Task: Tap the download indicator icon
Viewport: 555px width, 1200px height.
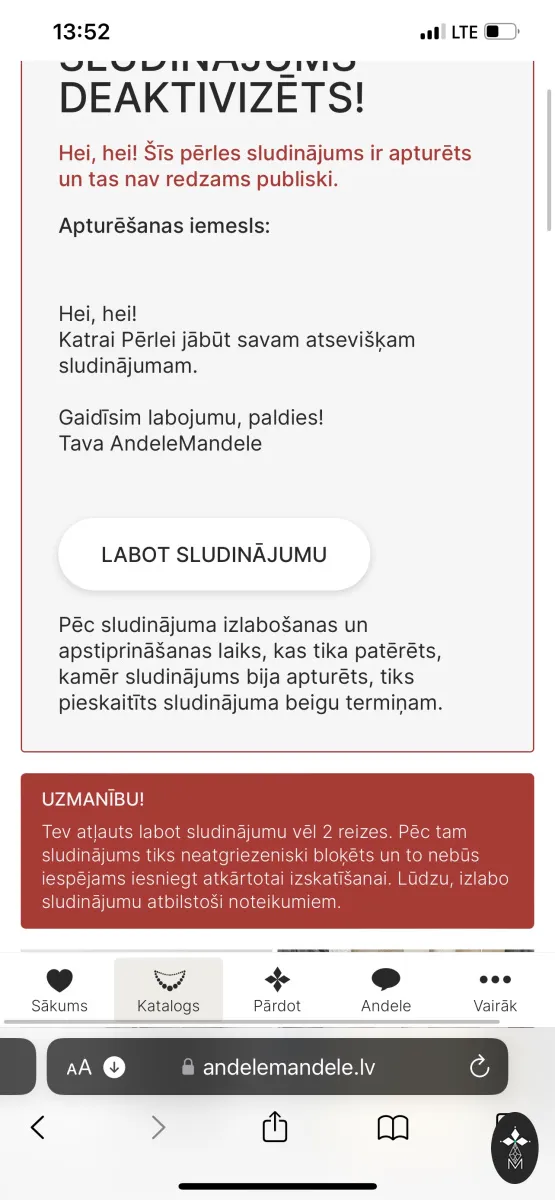Action: [115, 1067]
